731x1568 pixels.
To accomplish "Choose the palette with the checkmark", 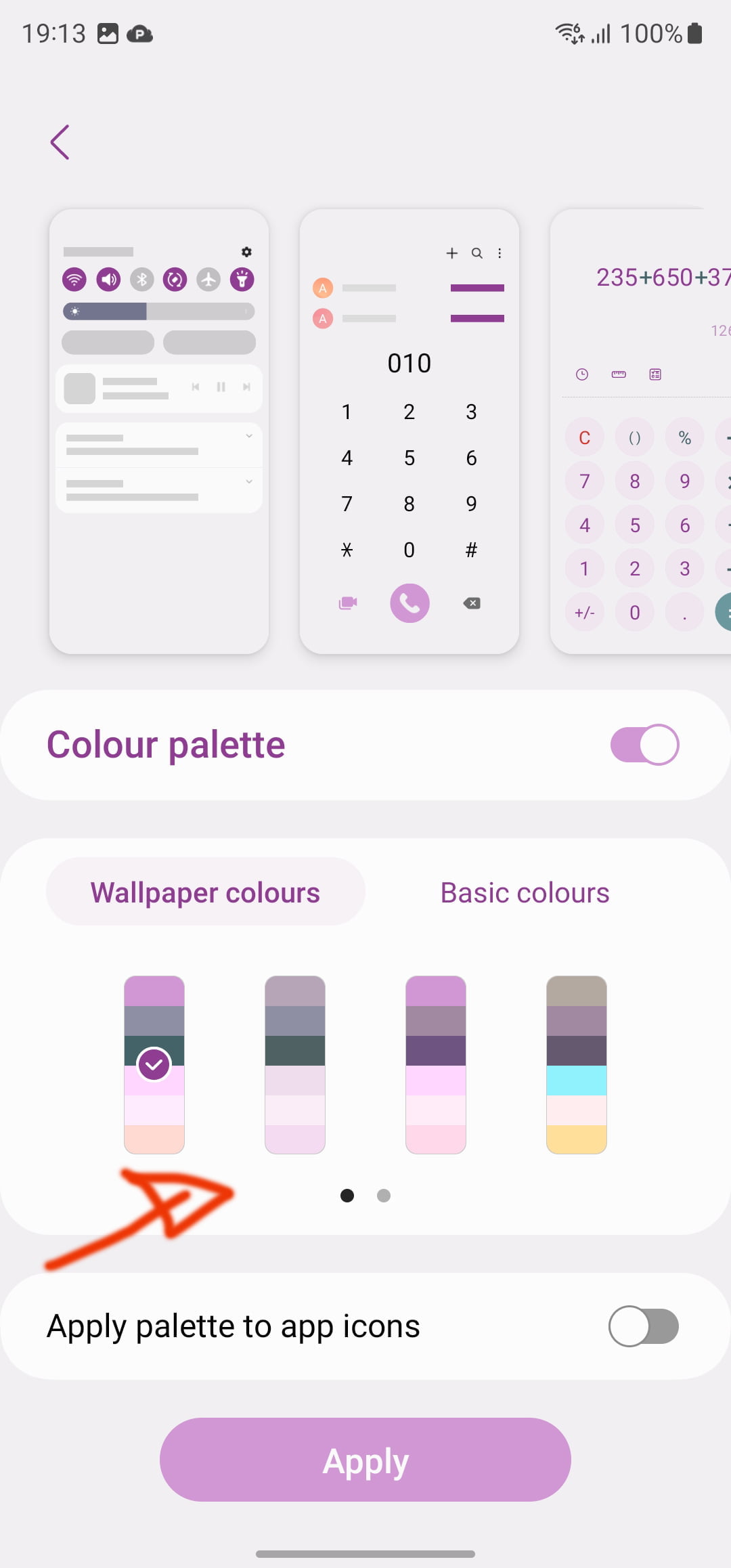I will 154,1064.
